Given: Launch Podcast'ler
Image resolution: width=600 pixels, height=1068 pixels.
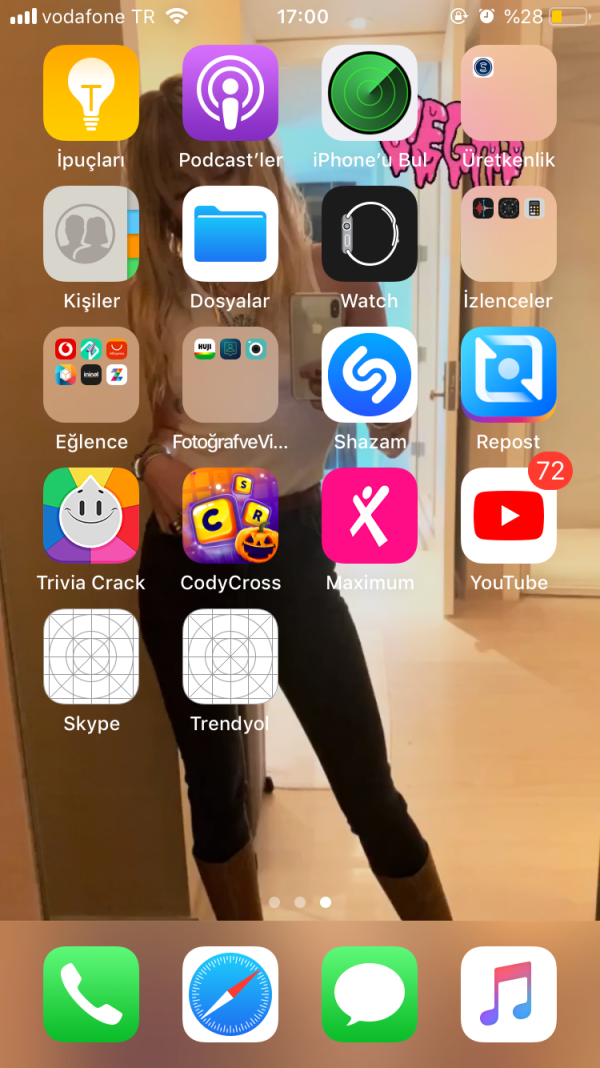Looking at the screenshot, I should [x=230, y=93].
